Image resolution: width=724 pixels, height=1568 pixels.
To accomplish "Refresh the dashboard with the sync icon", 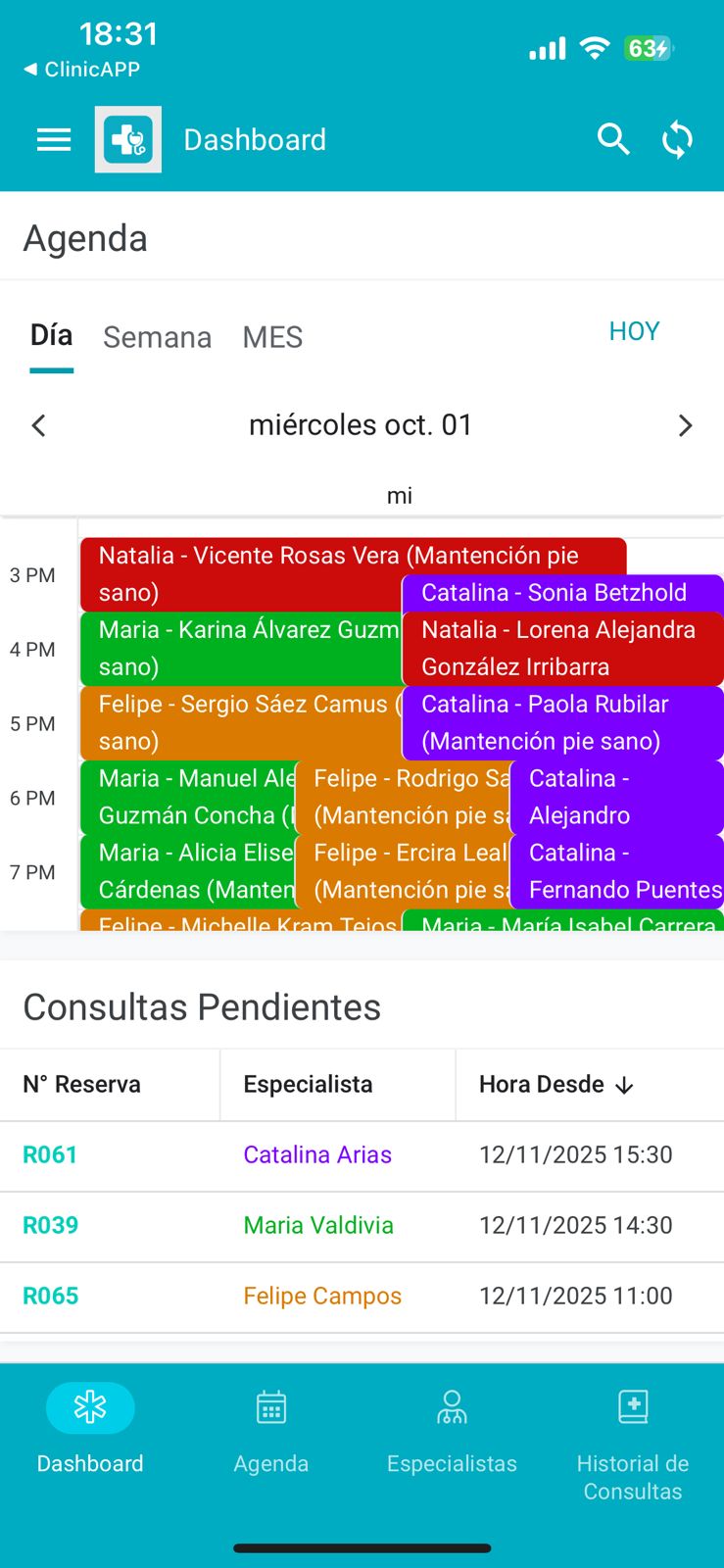I will (677, 140).
